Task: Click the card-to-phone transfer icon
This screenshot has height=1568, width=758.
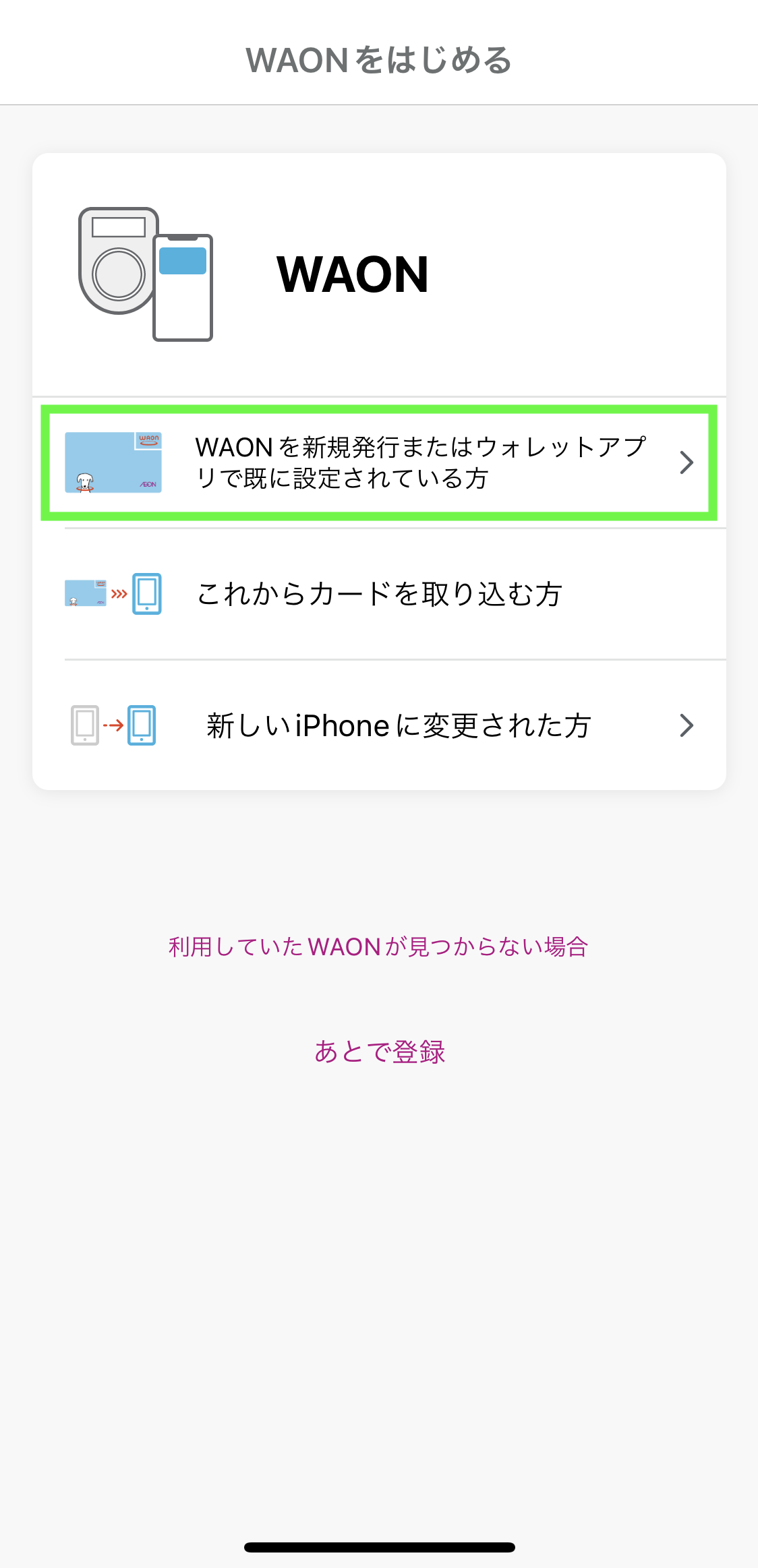Action: coord(115,593)
